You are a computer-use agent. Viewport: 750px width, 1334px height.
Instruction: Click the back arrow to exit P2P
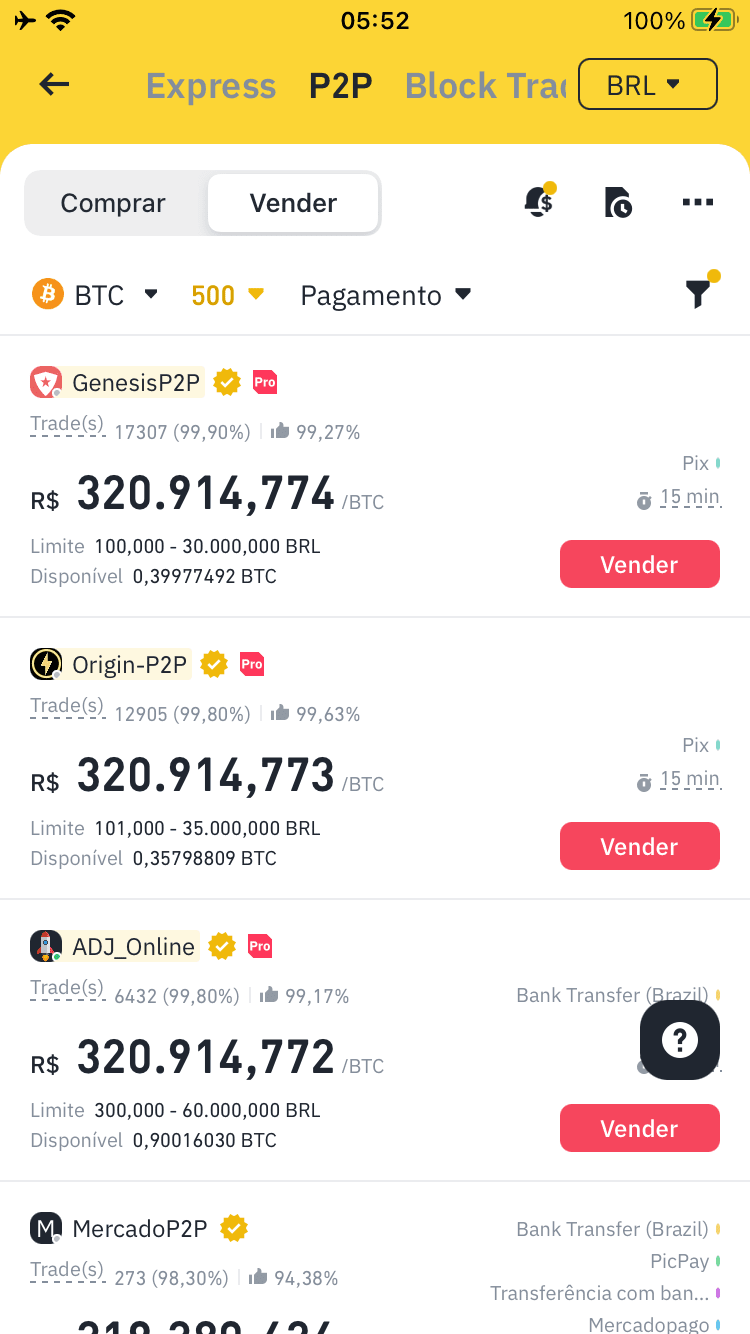tap(53, 84)
